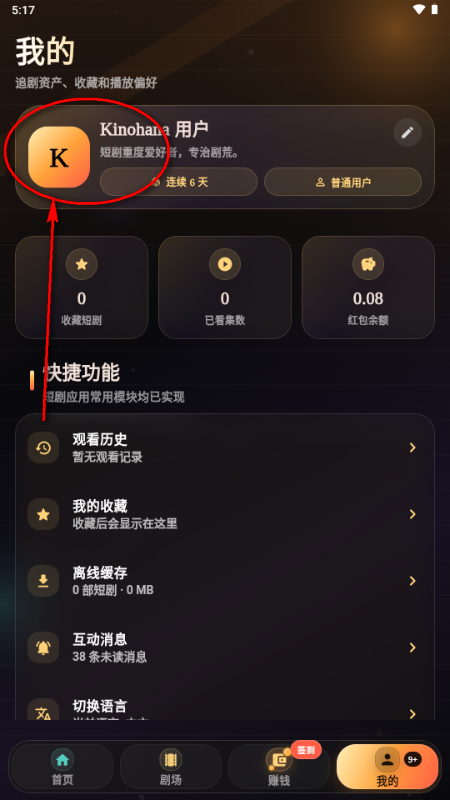This screenshot has width=450, height=800.
Task: Open 我的收藏 favorites list
Action: click(x=225, y=514)
